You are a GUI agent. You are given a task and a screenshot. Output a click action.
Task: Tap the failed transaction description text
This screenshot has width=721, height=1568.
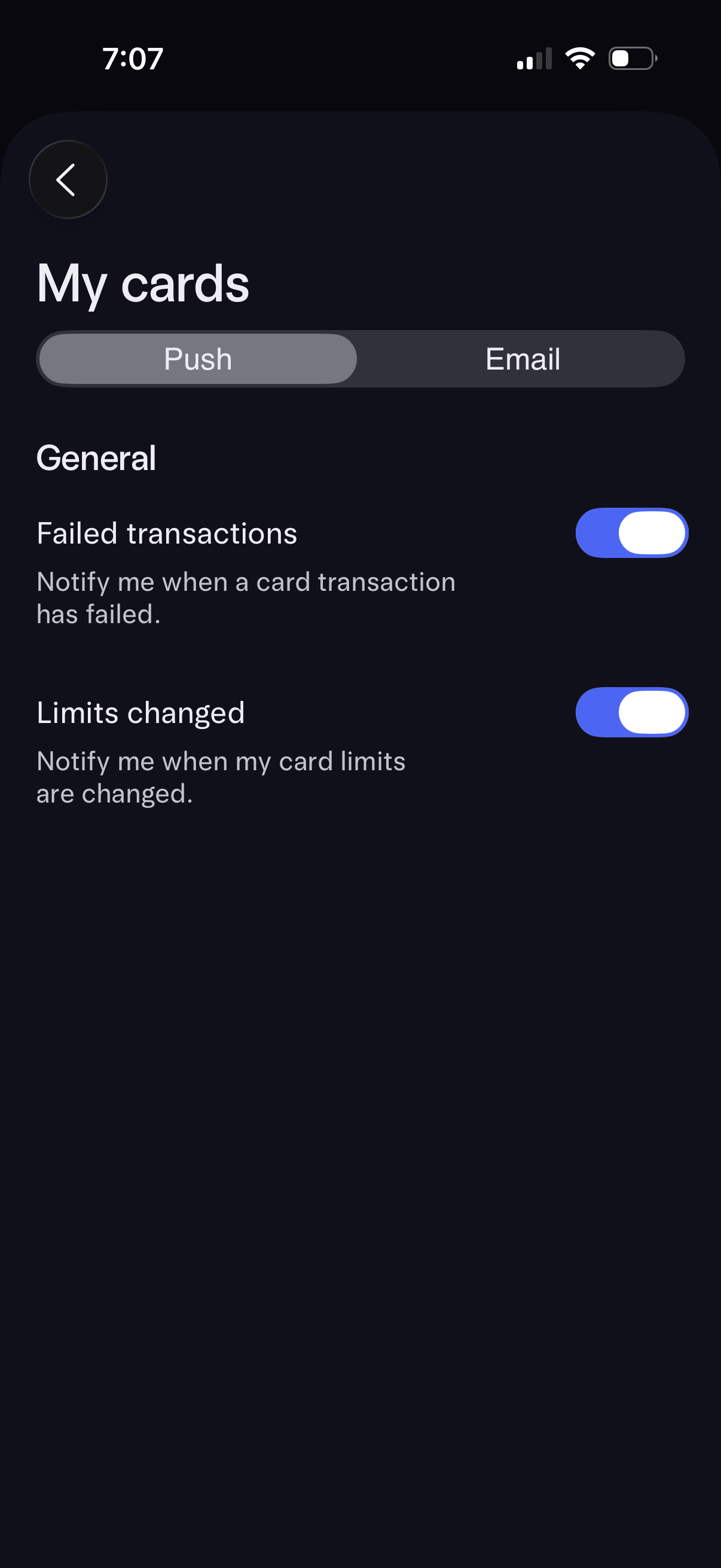tap(246, 598)
